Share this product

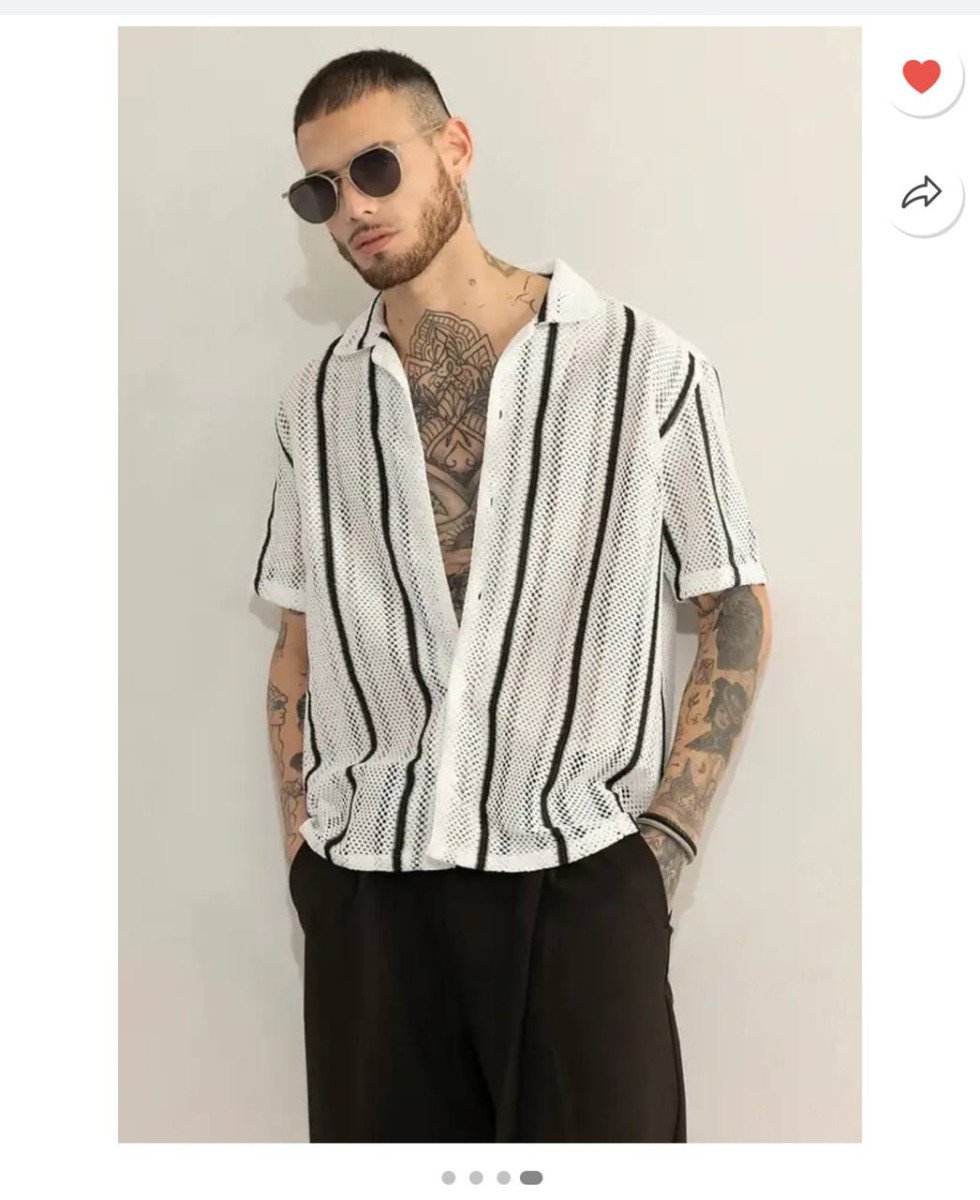(921, 193)
